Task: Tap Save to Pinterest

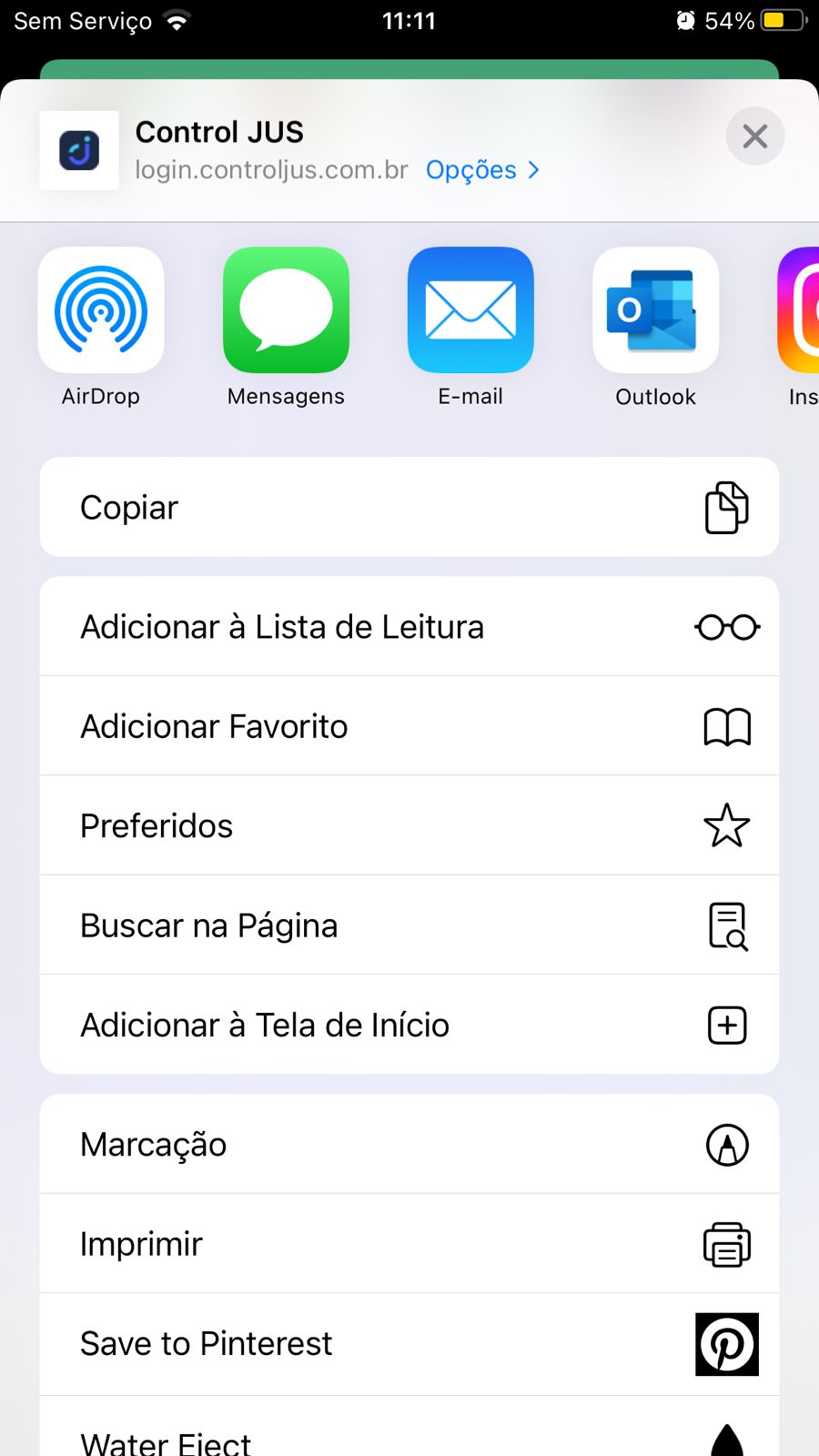Action: click(x=409, y=1344)
